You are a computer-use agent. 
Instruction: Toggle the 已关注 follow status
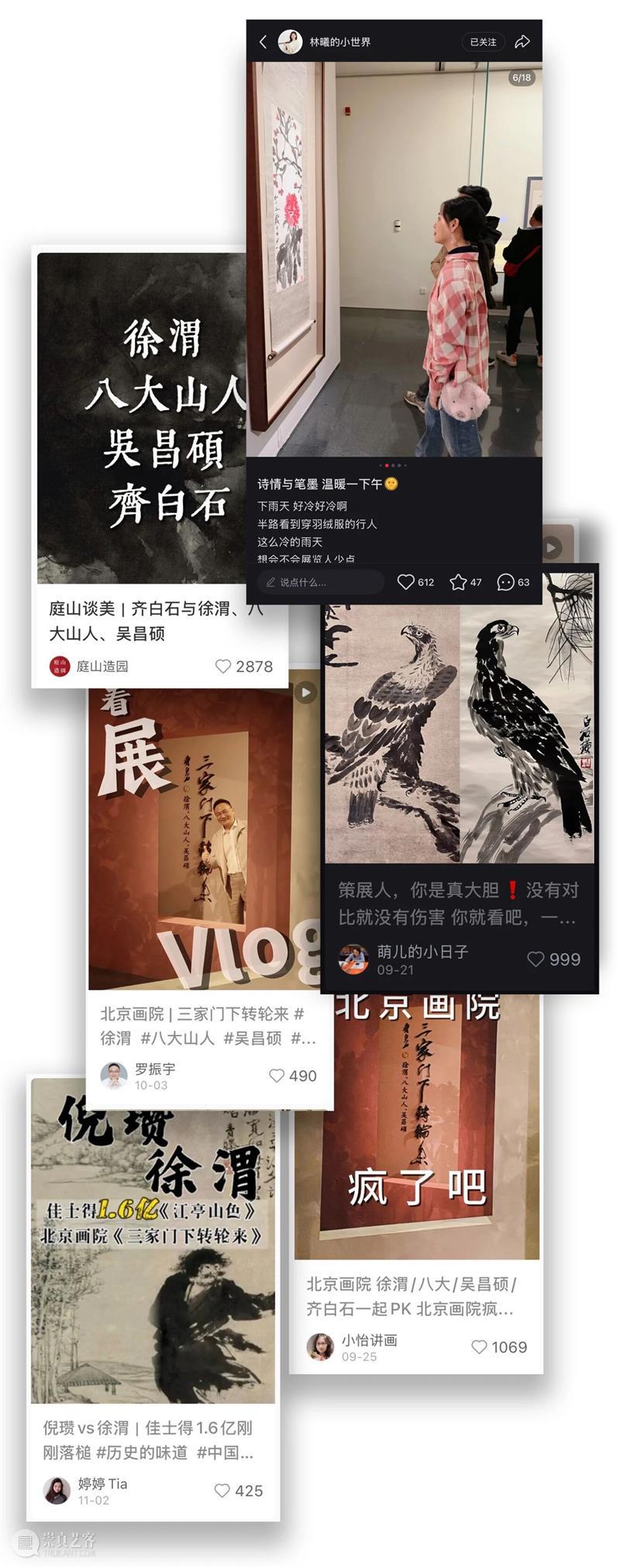pyautogui.click(x=483, y=43)
